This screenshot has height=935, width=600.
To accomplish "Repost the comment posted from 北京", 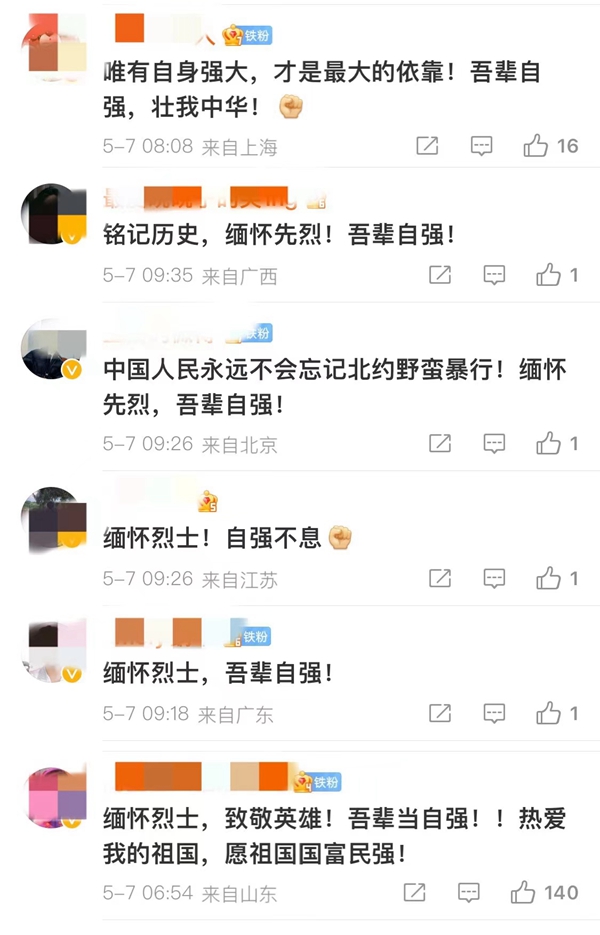I will coord(440,443).
